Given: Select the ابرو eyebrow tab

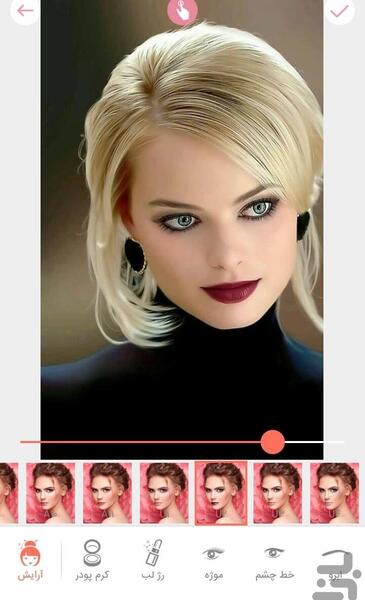Looking at the screenshot, I should point(335,566).
